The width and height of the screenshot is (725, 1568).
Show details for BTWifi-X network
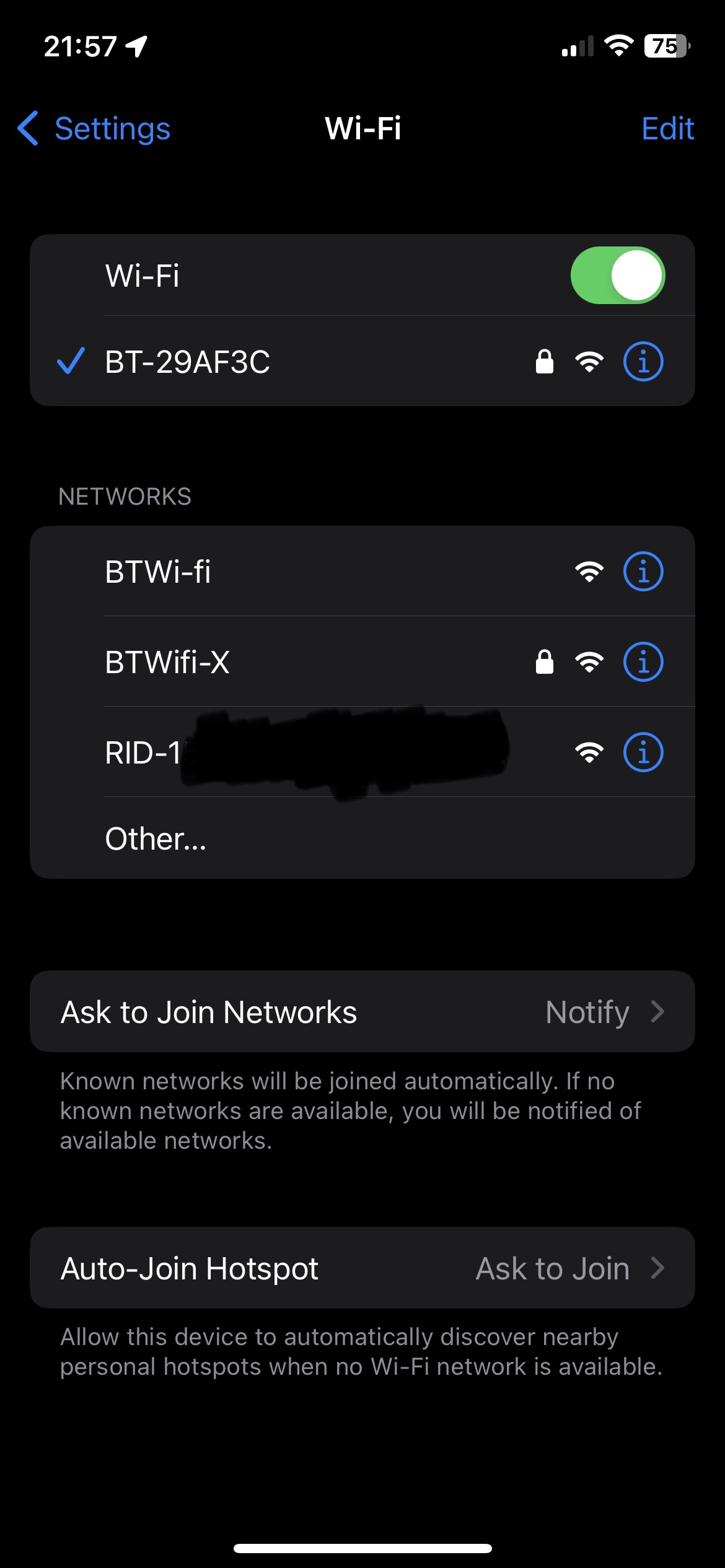click(x=643, y=662)
